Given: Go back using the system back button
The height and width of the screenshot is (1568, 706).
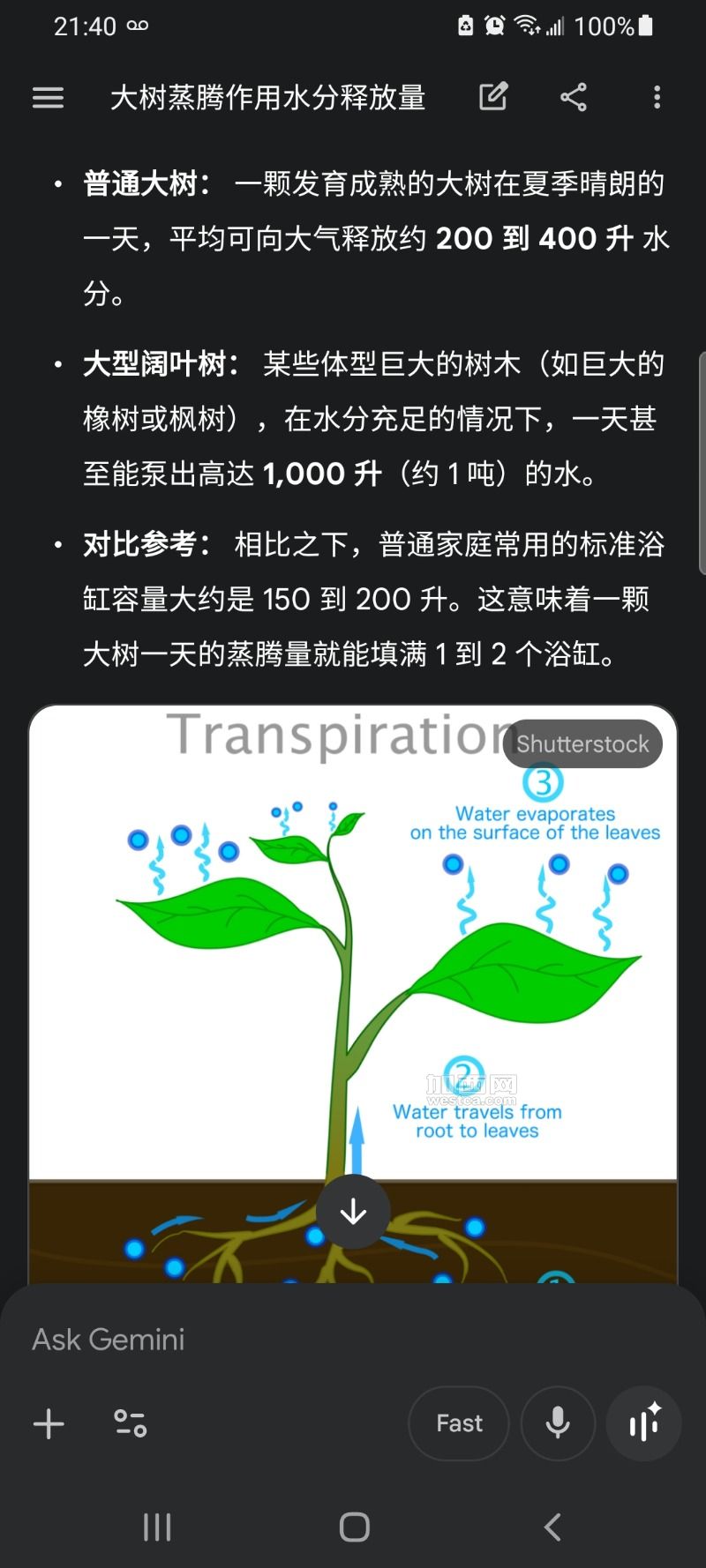Looking at the screenshot, I should pos(552,1527).
